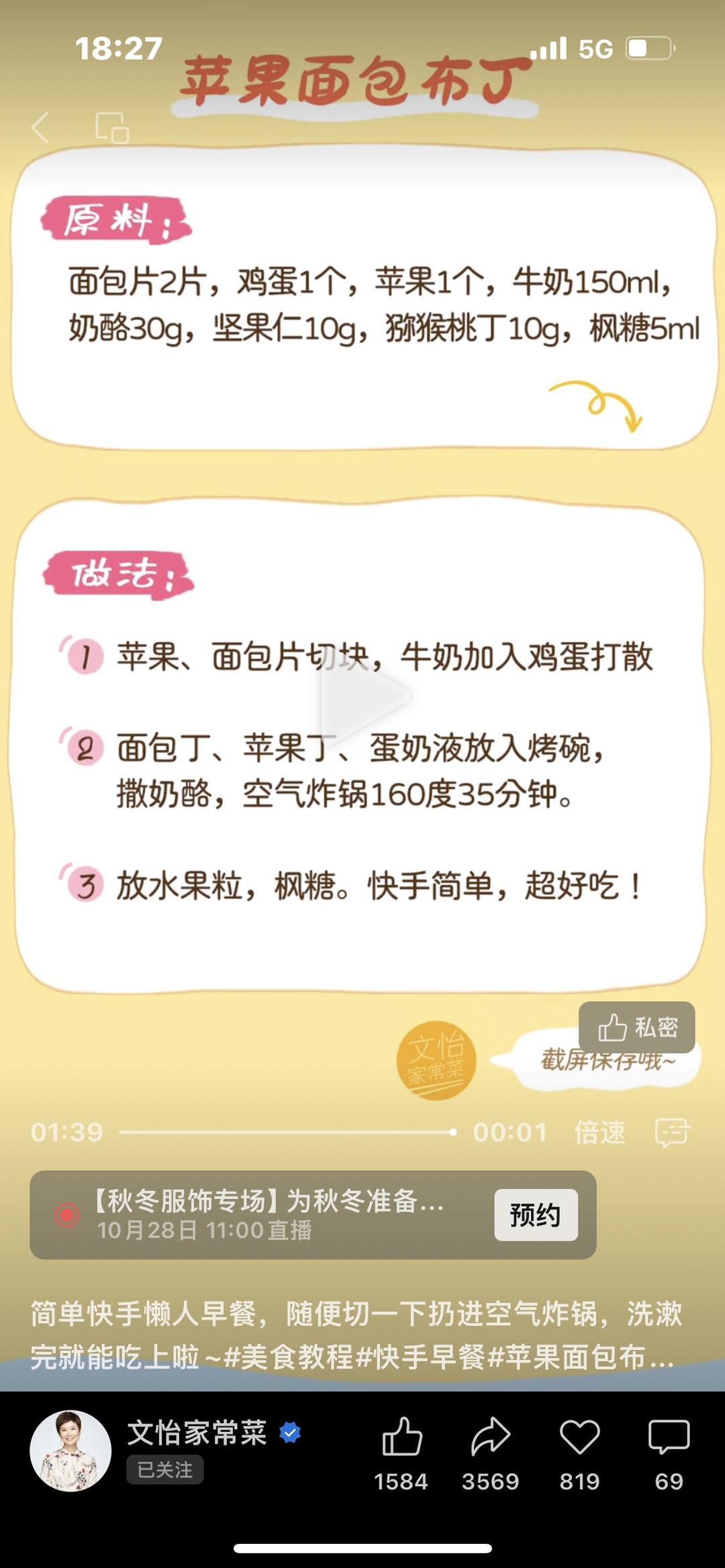This screenshot has height=1568, width=725.
Task: Tap 预约 to reserve the livestream
Action: click(536, 1214)
